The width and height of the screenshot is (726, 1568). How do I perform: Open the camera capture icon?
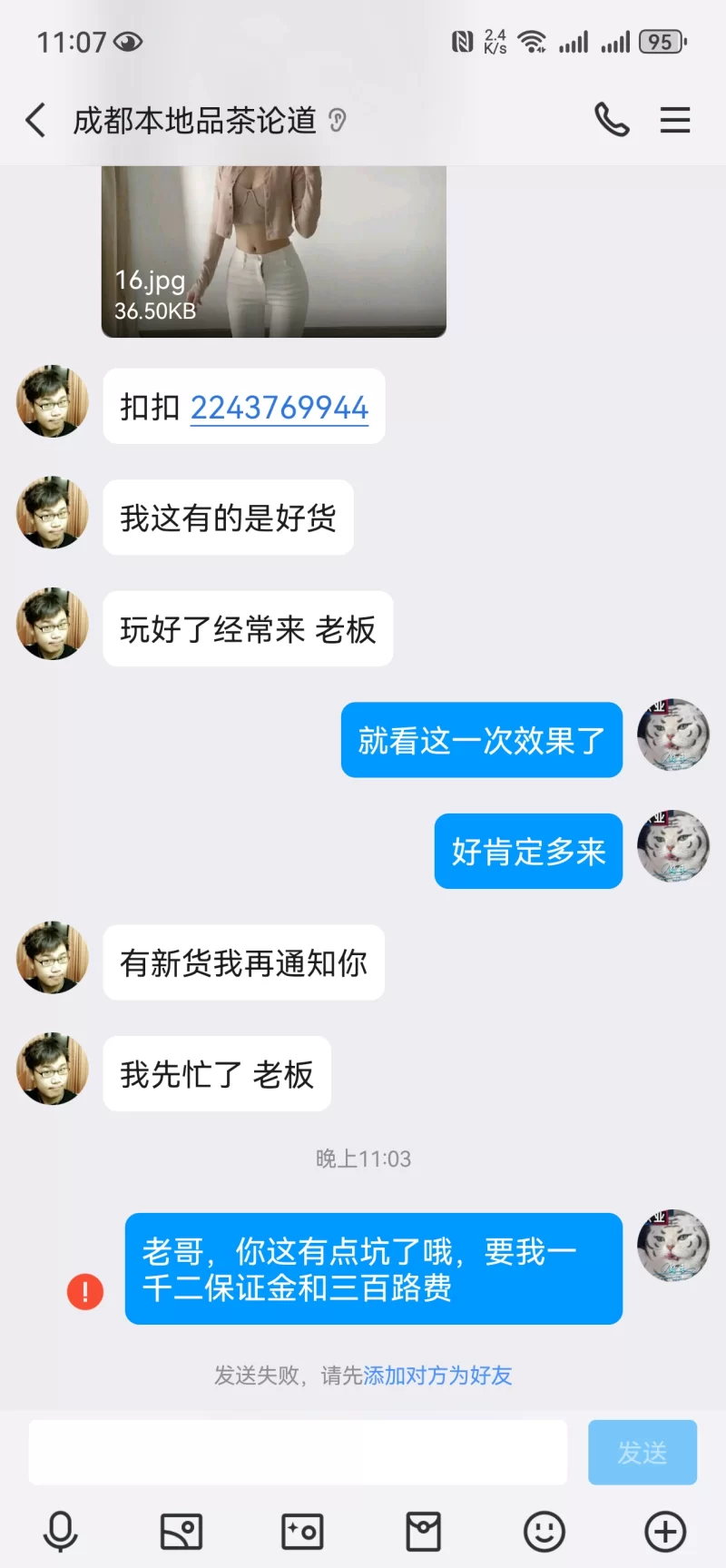point(302,1533)
